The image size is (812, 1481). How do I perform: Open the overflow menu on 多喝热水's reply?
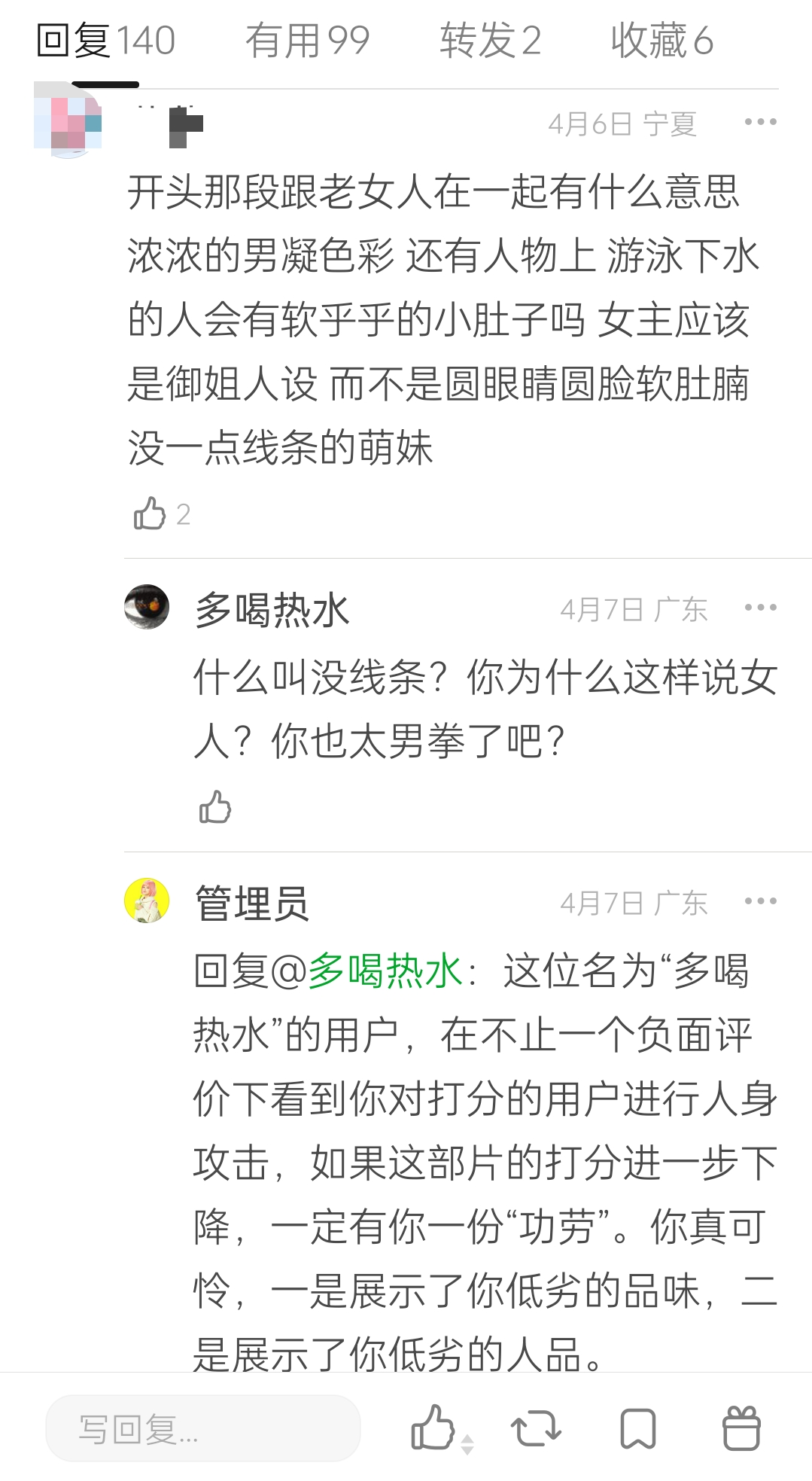tap(760, 608)
